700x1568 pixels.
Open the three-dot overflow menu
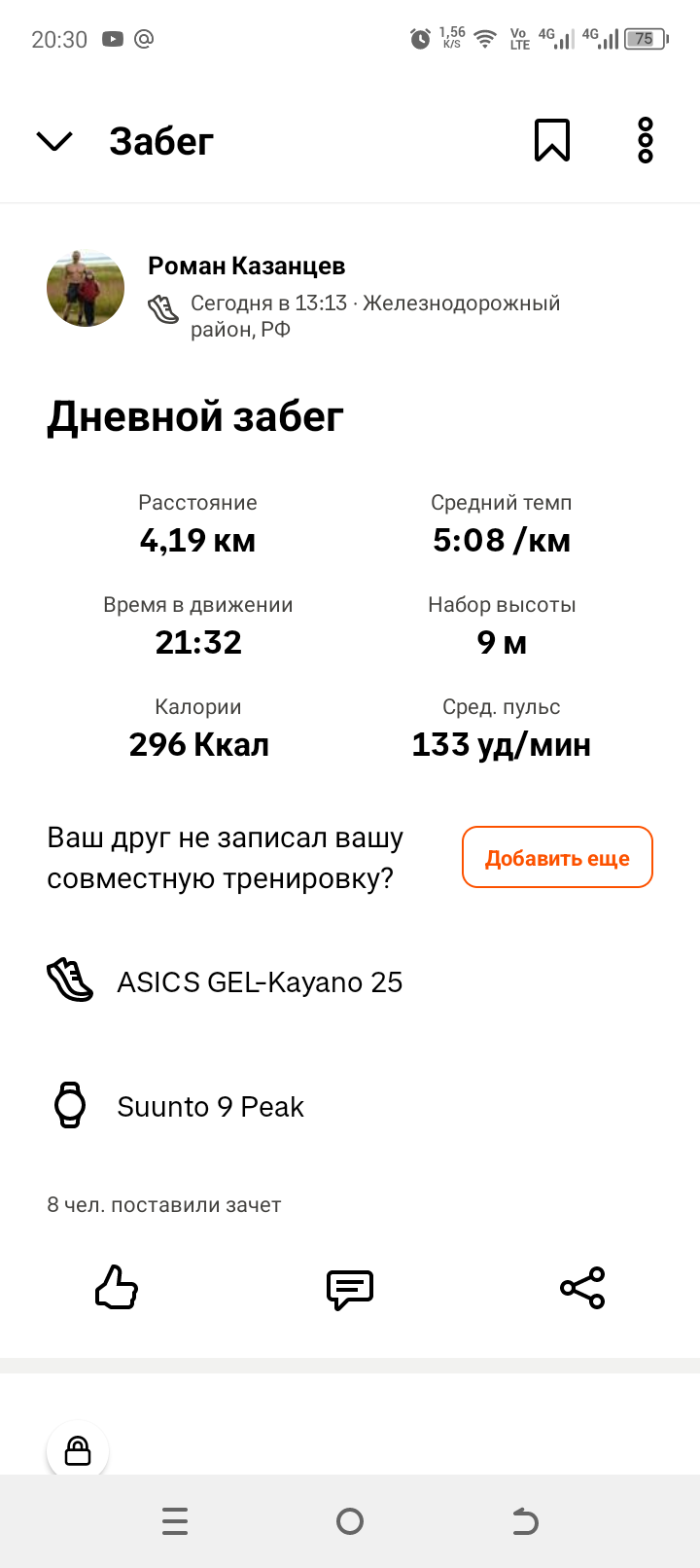click(646, 141)
